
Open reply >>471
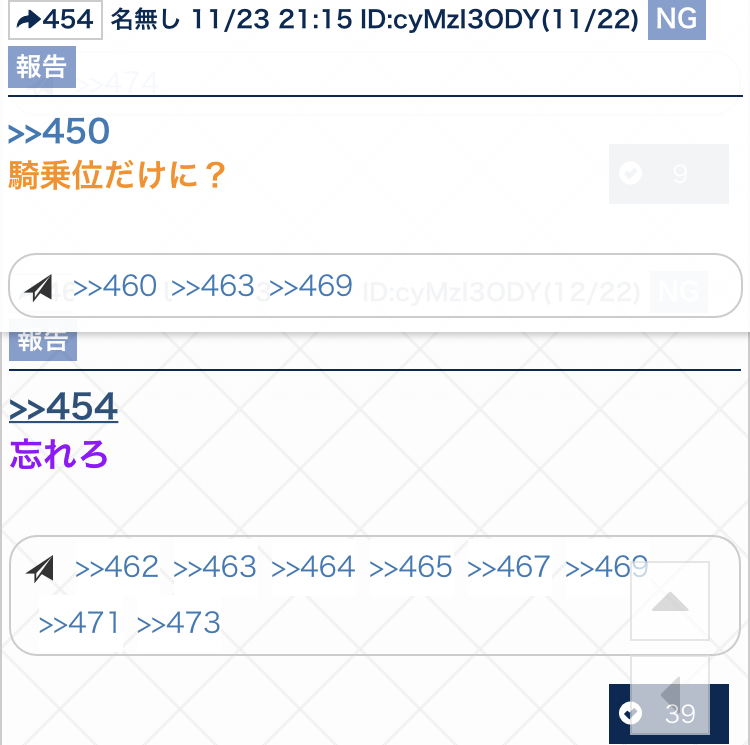coord(79,624)
